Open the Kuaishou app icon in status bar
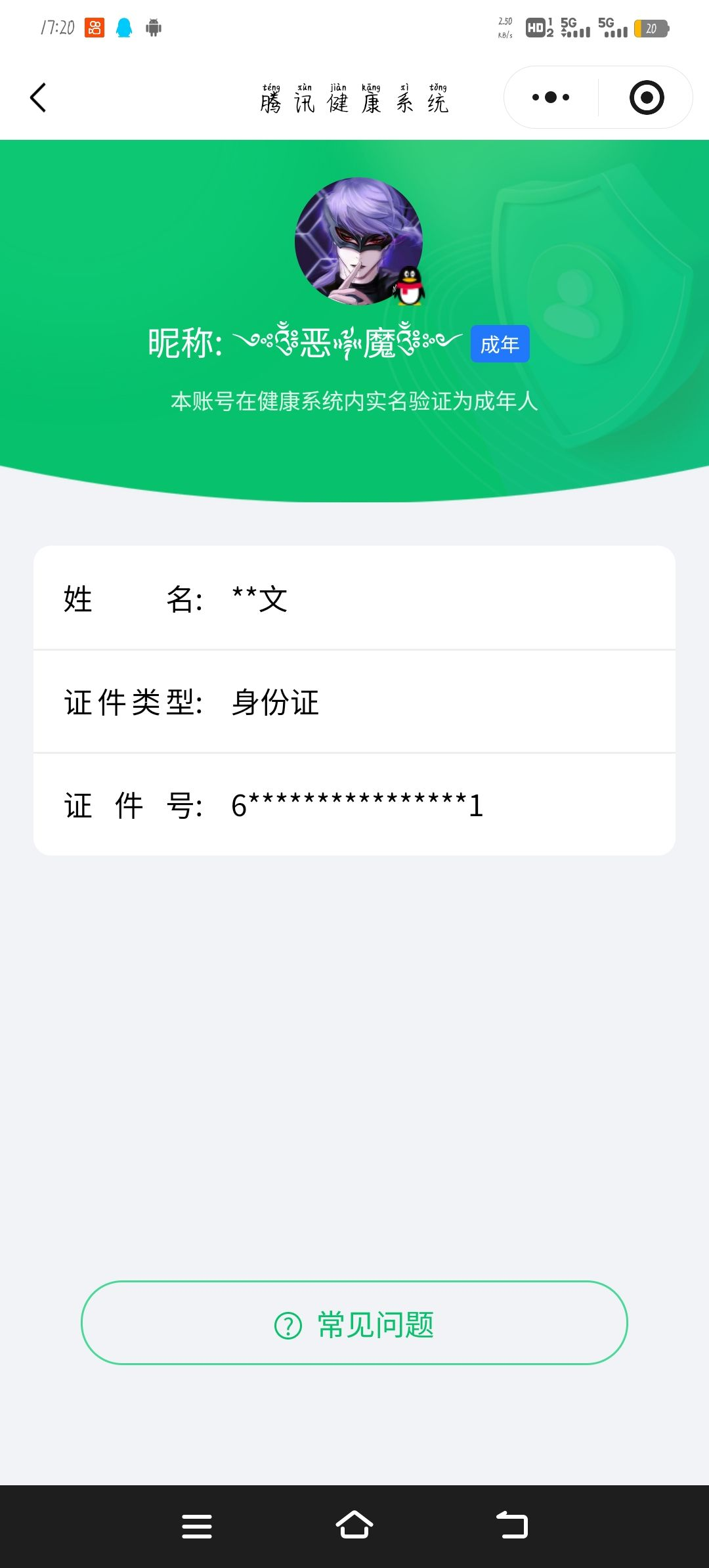Image resolution: width=709 pixels, height=1568 pixels. (94, 28)
